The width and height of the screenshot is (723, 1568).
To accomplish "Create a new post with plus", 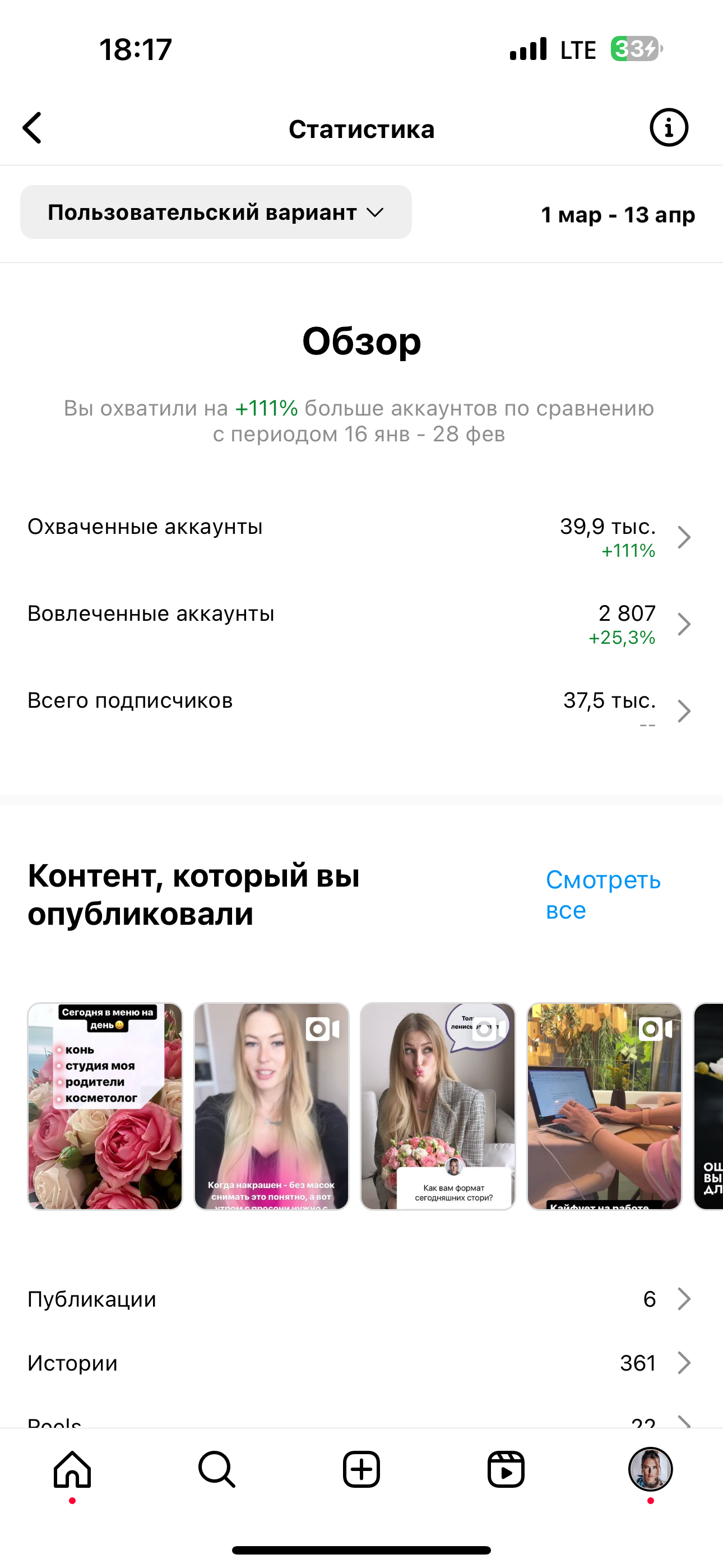I will click(361, 1469).
